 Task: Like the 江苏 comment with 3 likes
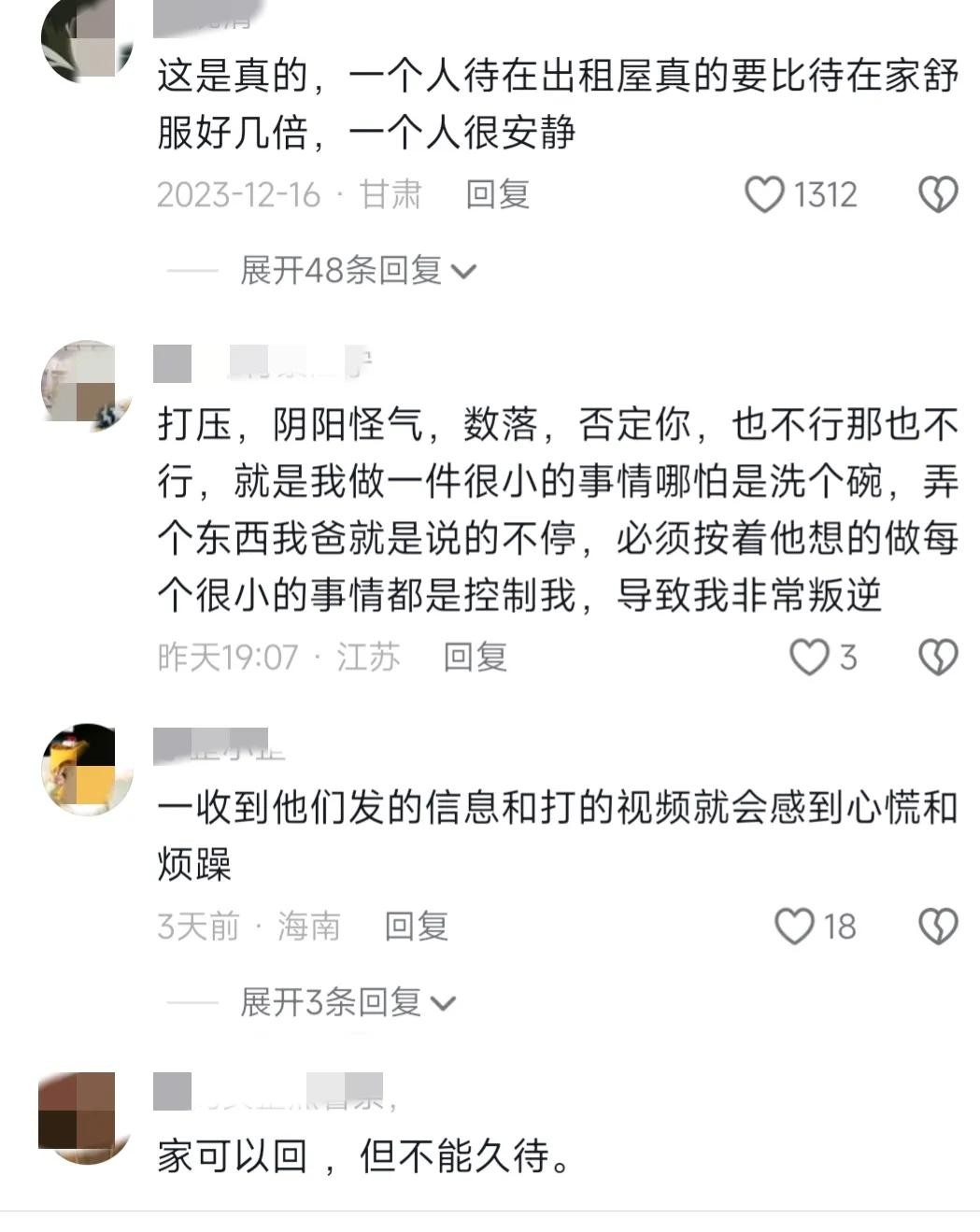pos(809,657)
